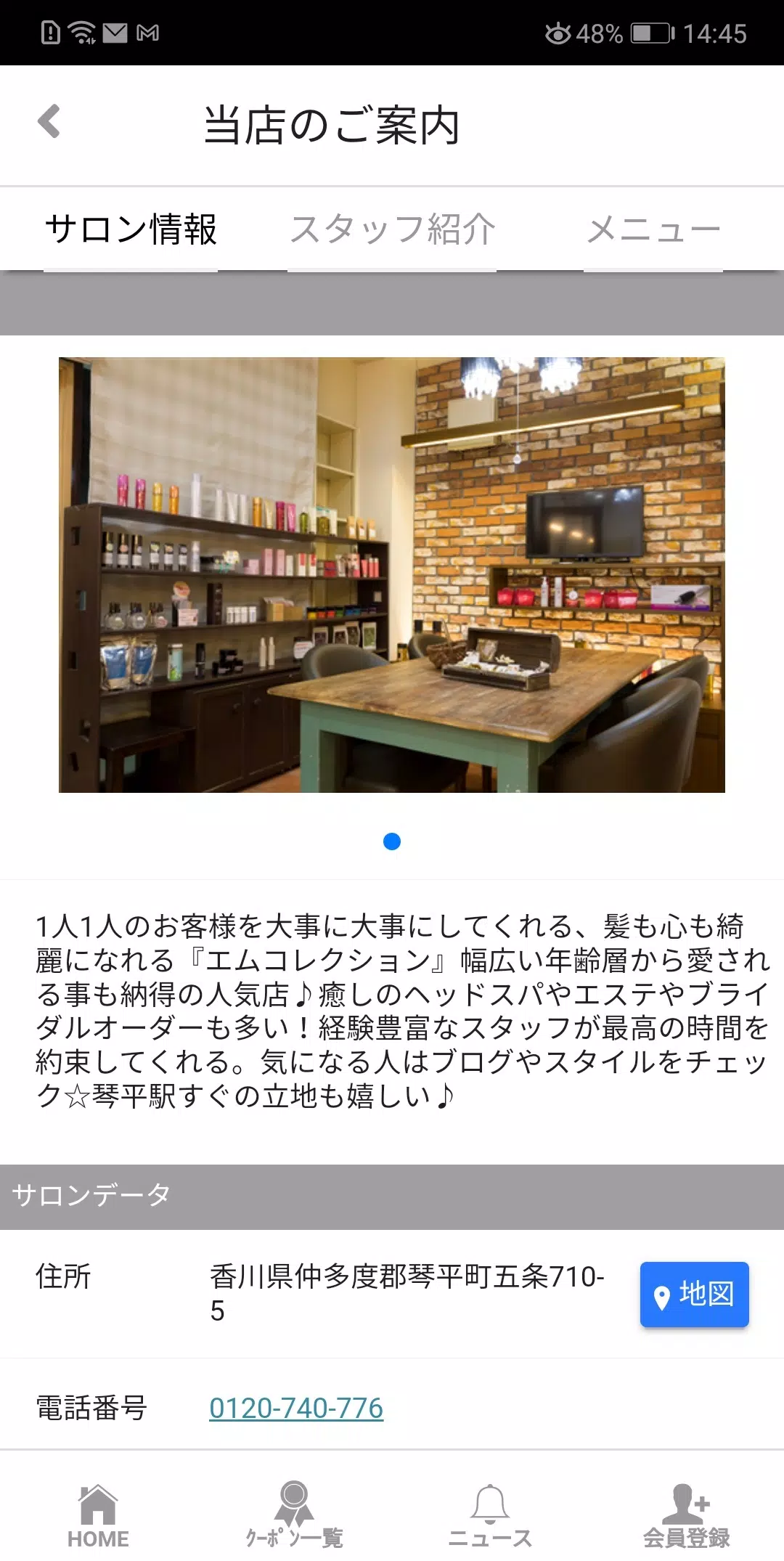
Task: Go back using the header arrow
Action: [x=49, y=121]
